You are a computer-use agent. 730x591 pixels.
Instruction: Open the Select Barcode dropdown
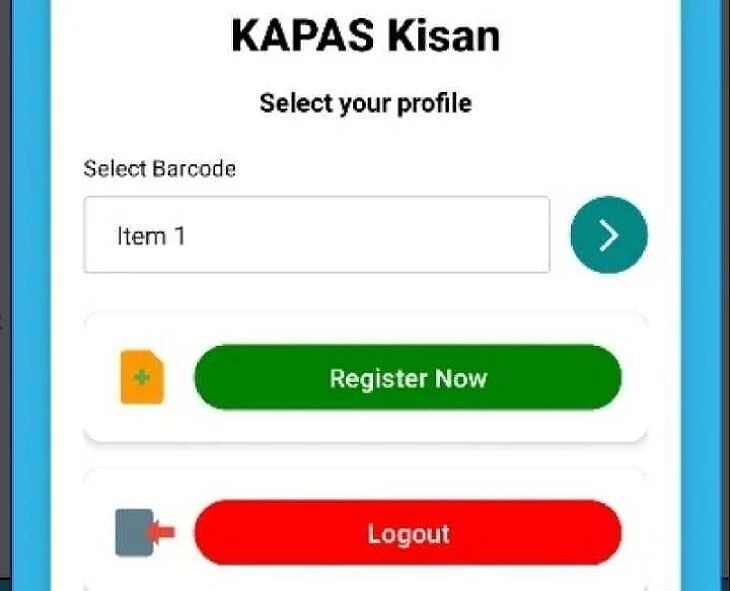click(316, 236)
